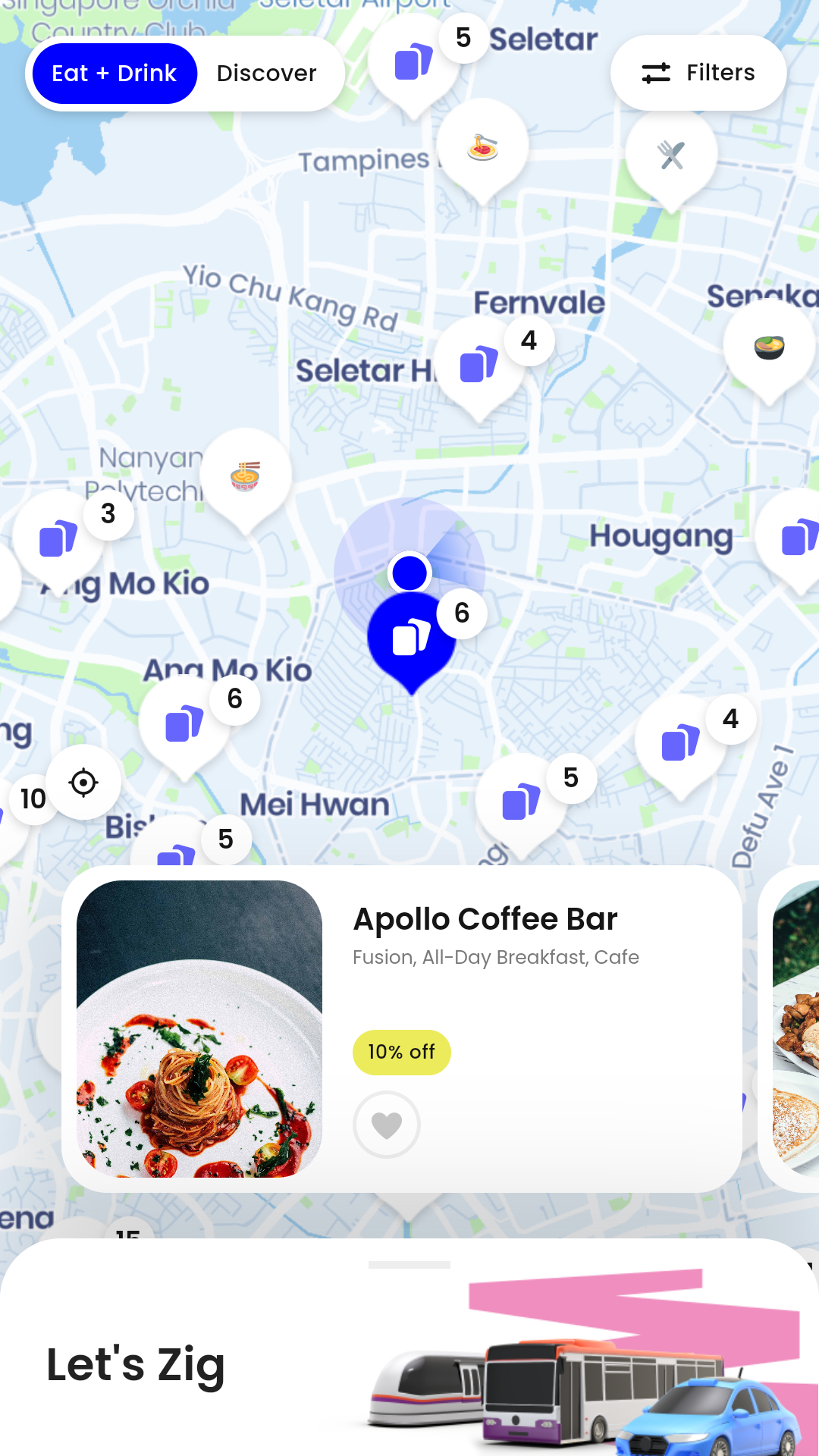Viewport: 819px width, 1456px height.
Task: Select the Eat + Drink tab
Action: (115, 74)
